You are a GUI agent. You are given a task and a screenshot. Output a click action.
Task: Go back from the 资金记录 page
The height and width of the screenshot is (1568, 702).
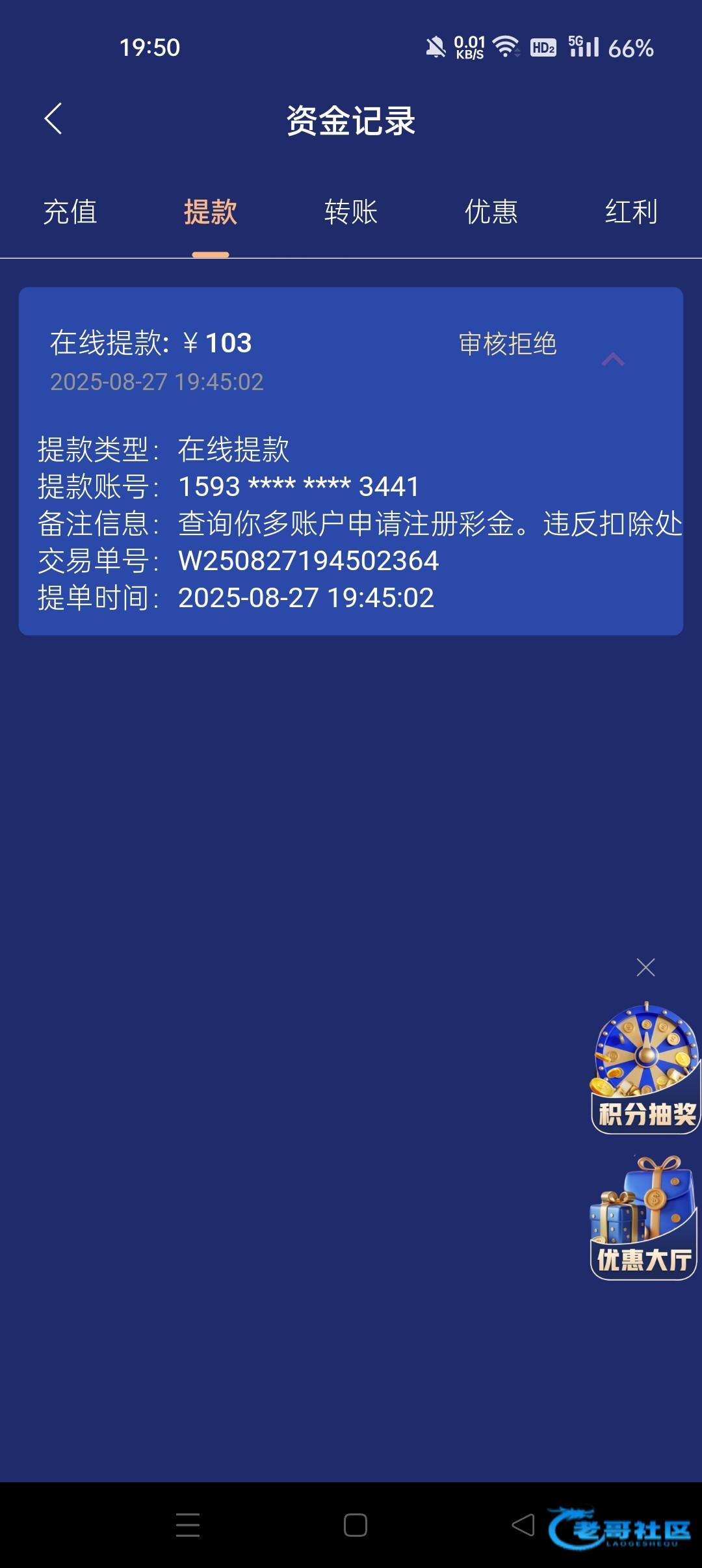point(53,119)
